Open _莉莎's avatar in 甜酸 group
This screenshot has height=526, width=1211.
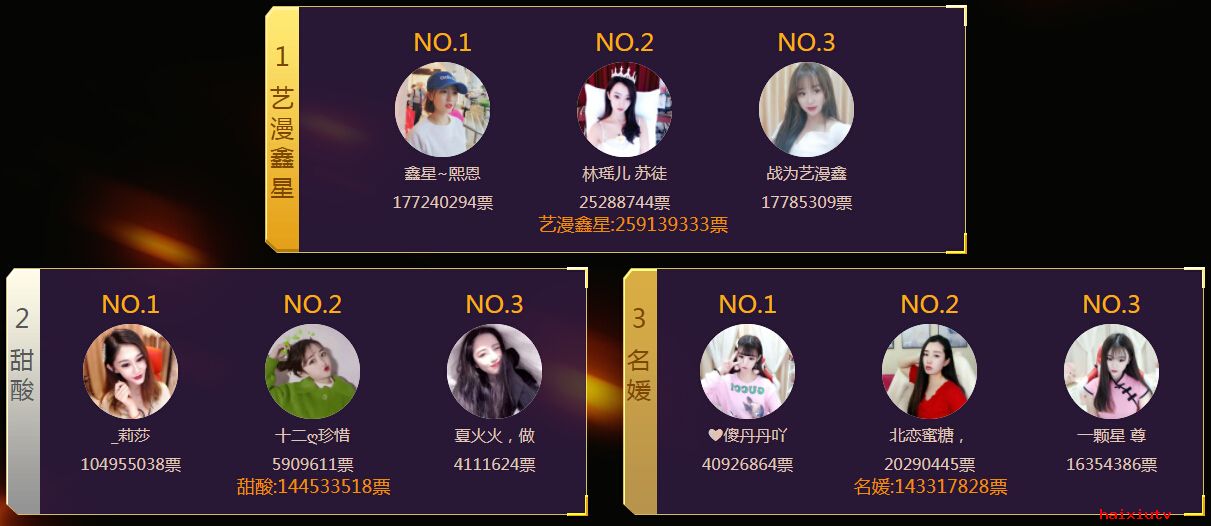[130, 371]
